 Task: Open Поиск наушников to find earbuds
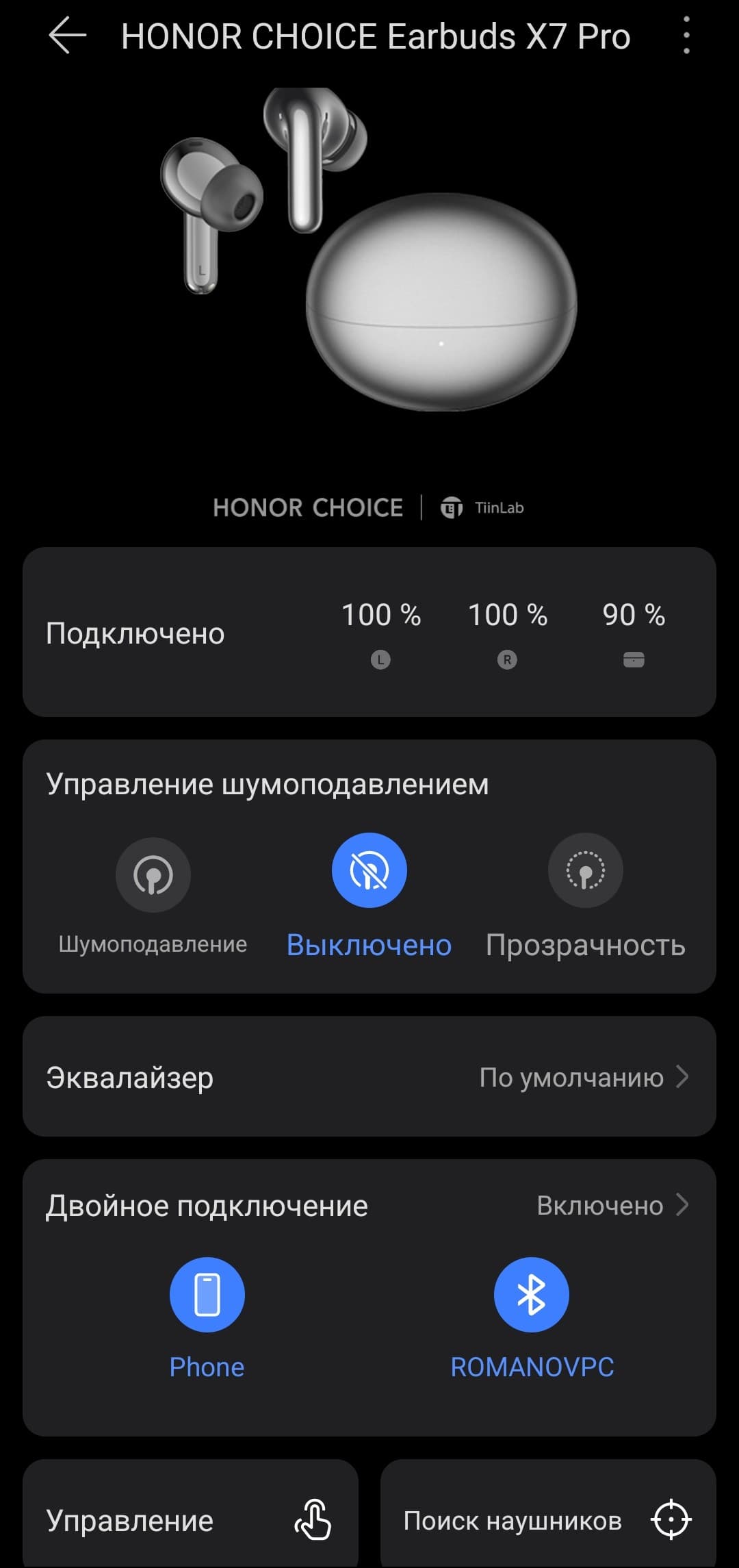click(x=547, y=1520)
